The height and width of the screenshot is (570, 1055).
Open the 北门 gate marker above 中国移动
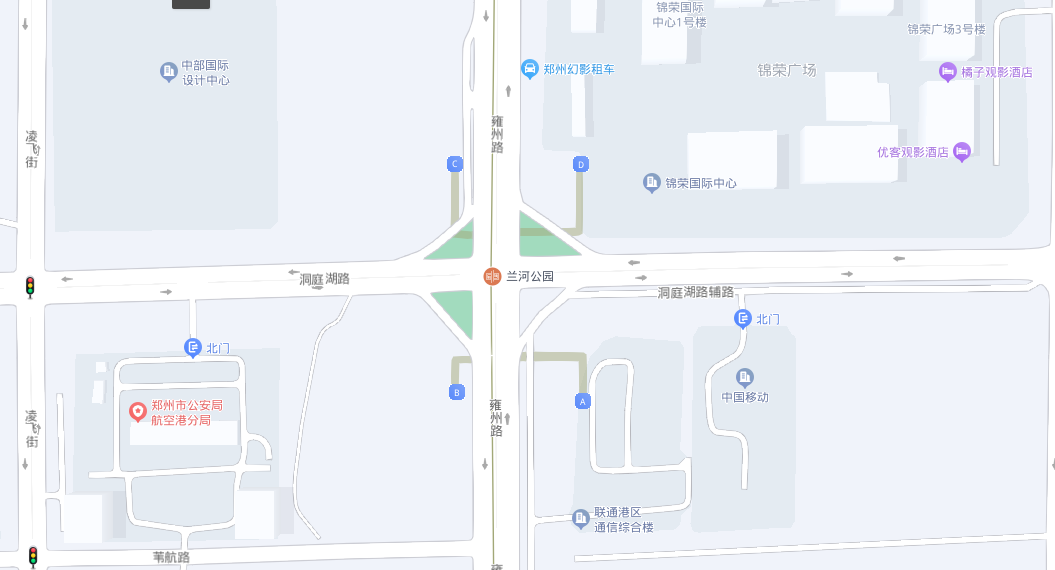pyautogui.click(x=743, y=319)
